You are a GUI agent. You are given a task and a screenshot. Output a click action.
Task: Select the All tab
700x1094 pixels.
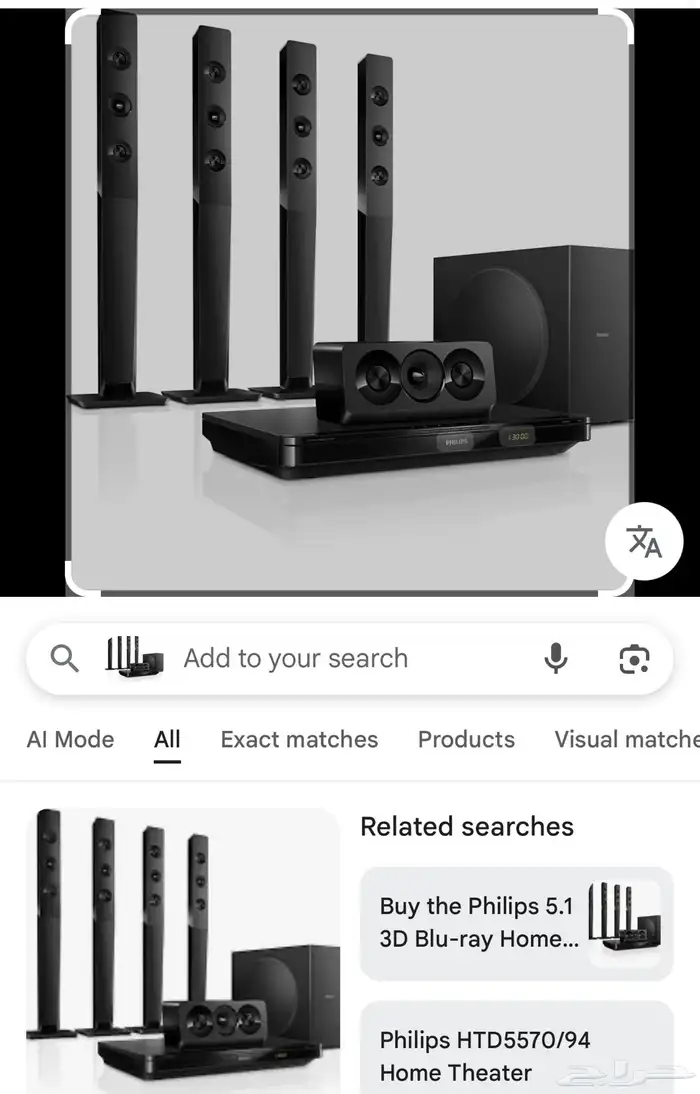167,739
